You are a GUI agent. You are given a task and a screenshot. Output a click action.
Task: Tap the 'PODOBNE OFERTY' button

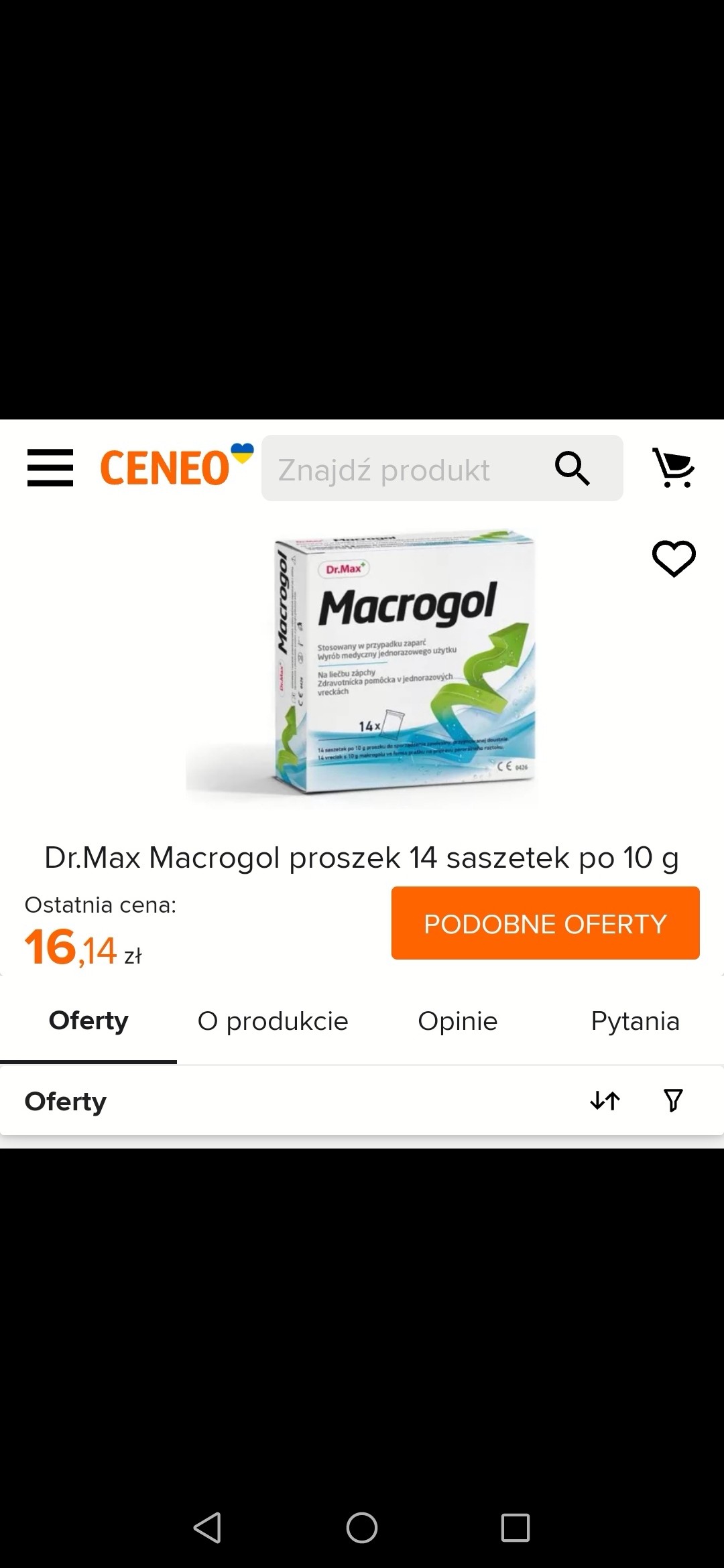[x=545, y=923]
